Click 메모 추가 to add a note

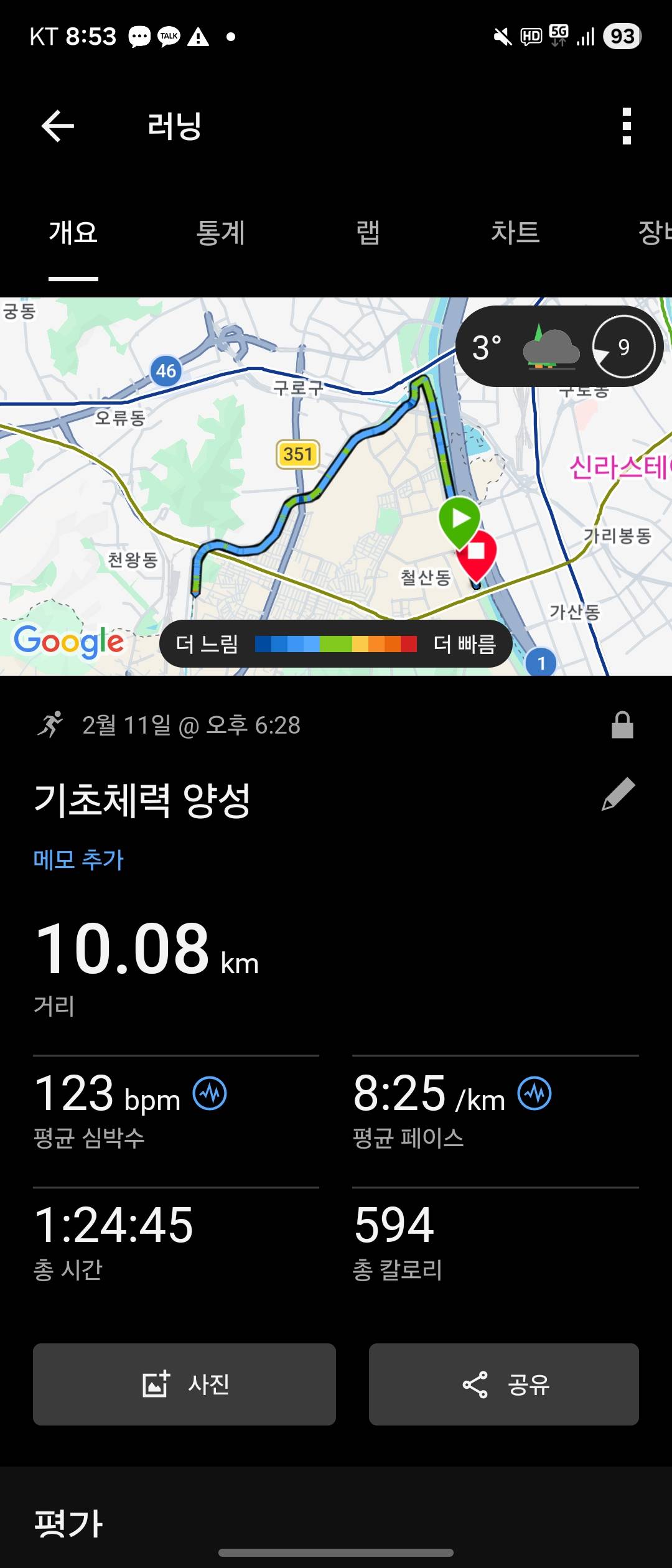click(78, 861)
